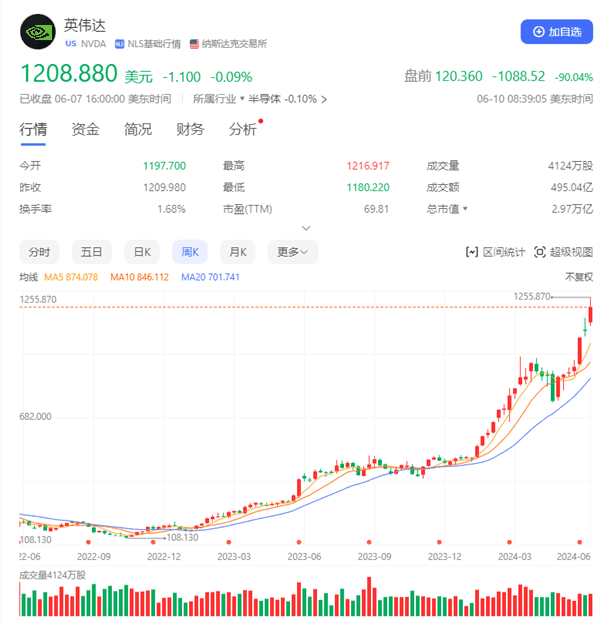
Task: Expand the 更多 period dropdown
Action: [291, 251]
